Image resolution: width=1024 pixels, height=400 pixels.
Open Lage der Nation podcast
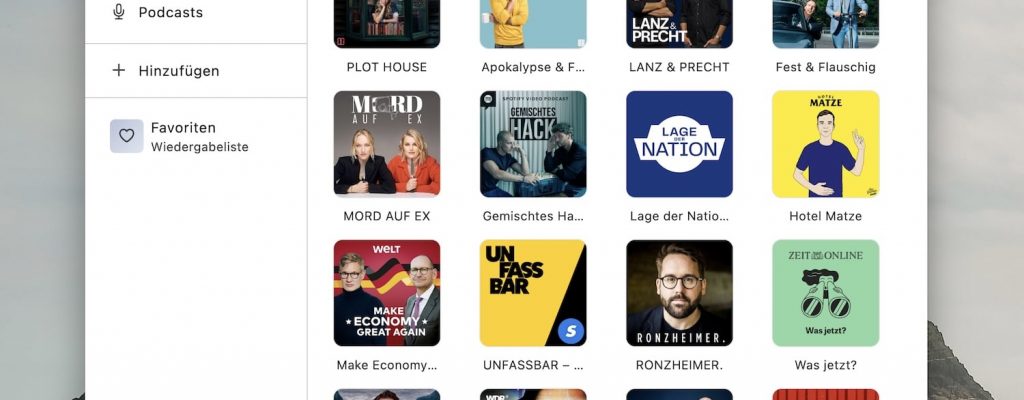click(679, 144)
